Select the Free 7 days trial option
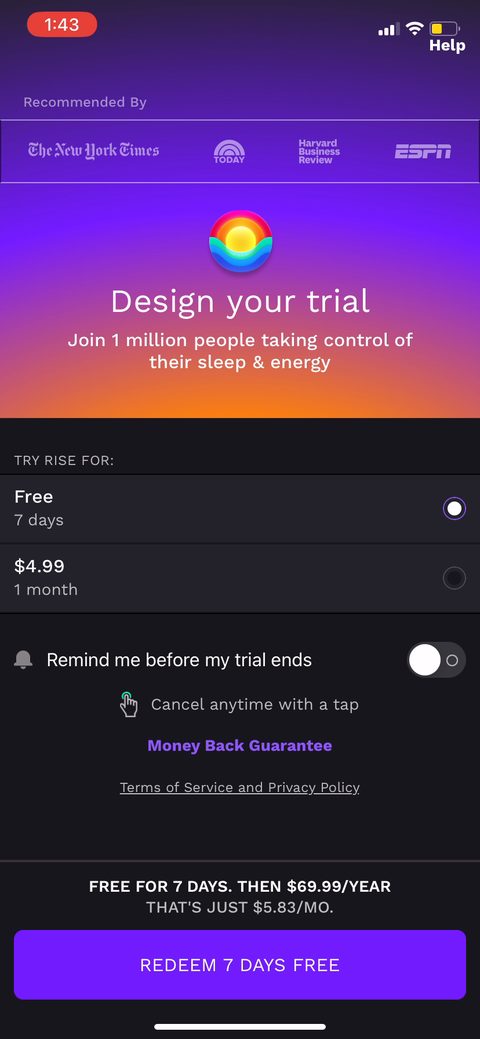Image resolution: width=480 pixels, height=1039 pixels. point(240,509)
